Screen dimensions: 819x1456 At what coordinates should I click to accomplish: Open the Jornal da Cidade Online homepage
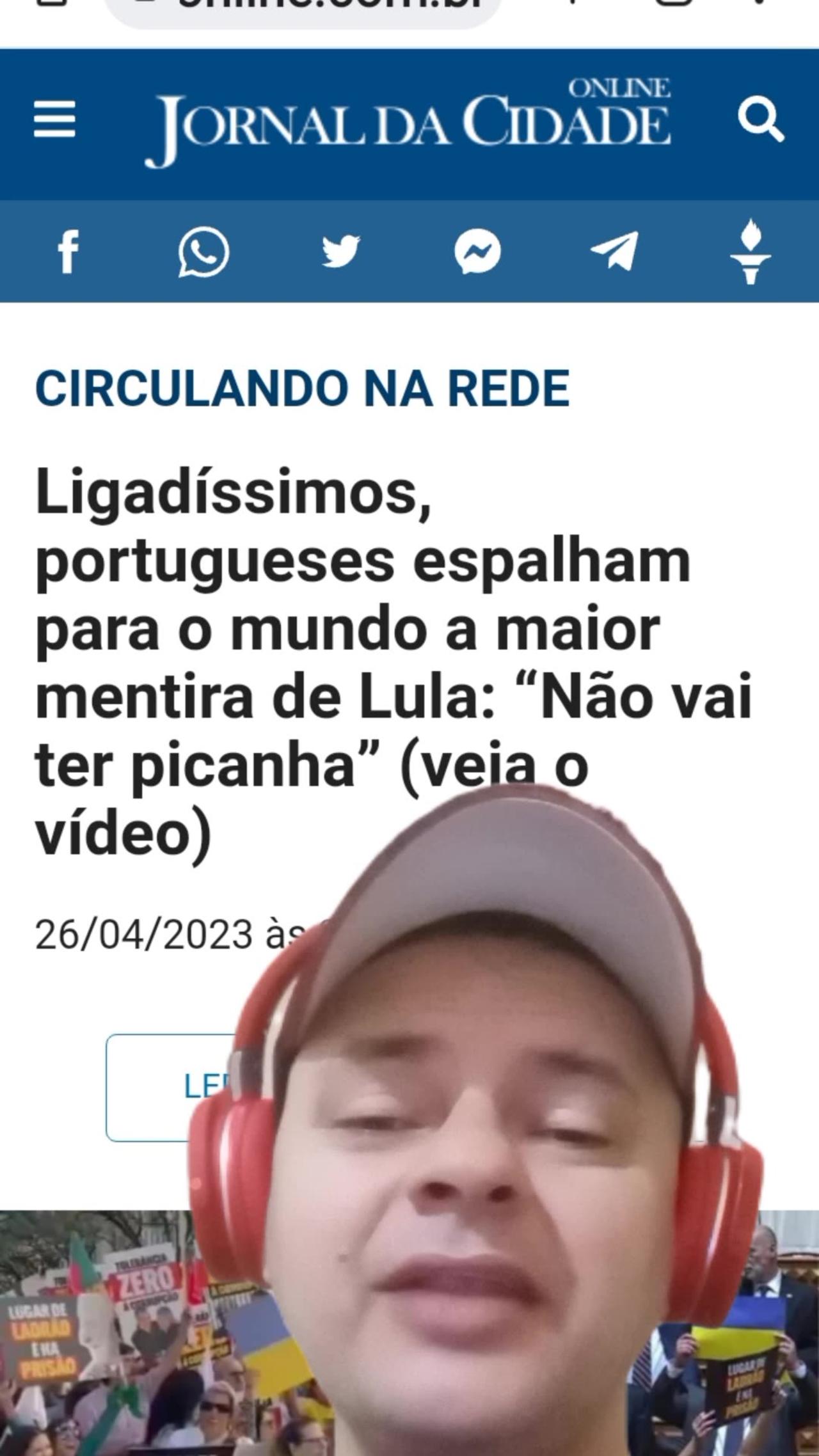[408, 123]
